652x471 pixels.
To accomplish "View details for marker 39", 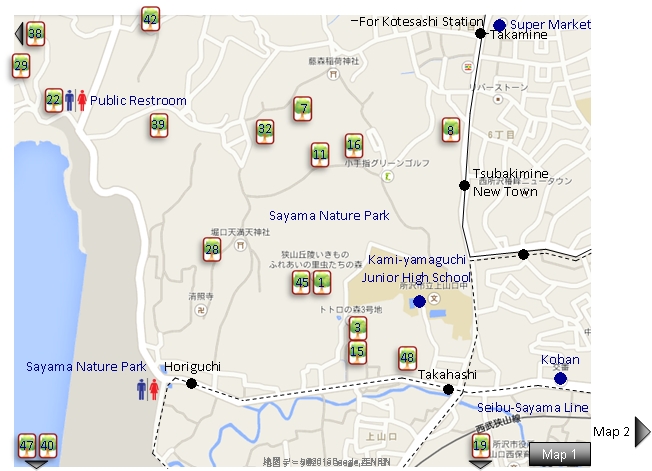I will 158,126.
